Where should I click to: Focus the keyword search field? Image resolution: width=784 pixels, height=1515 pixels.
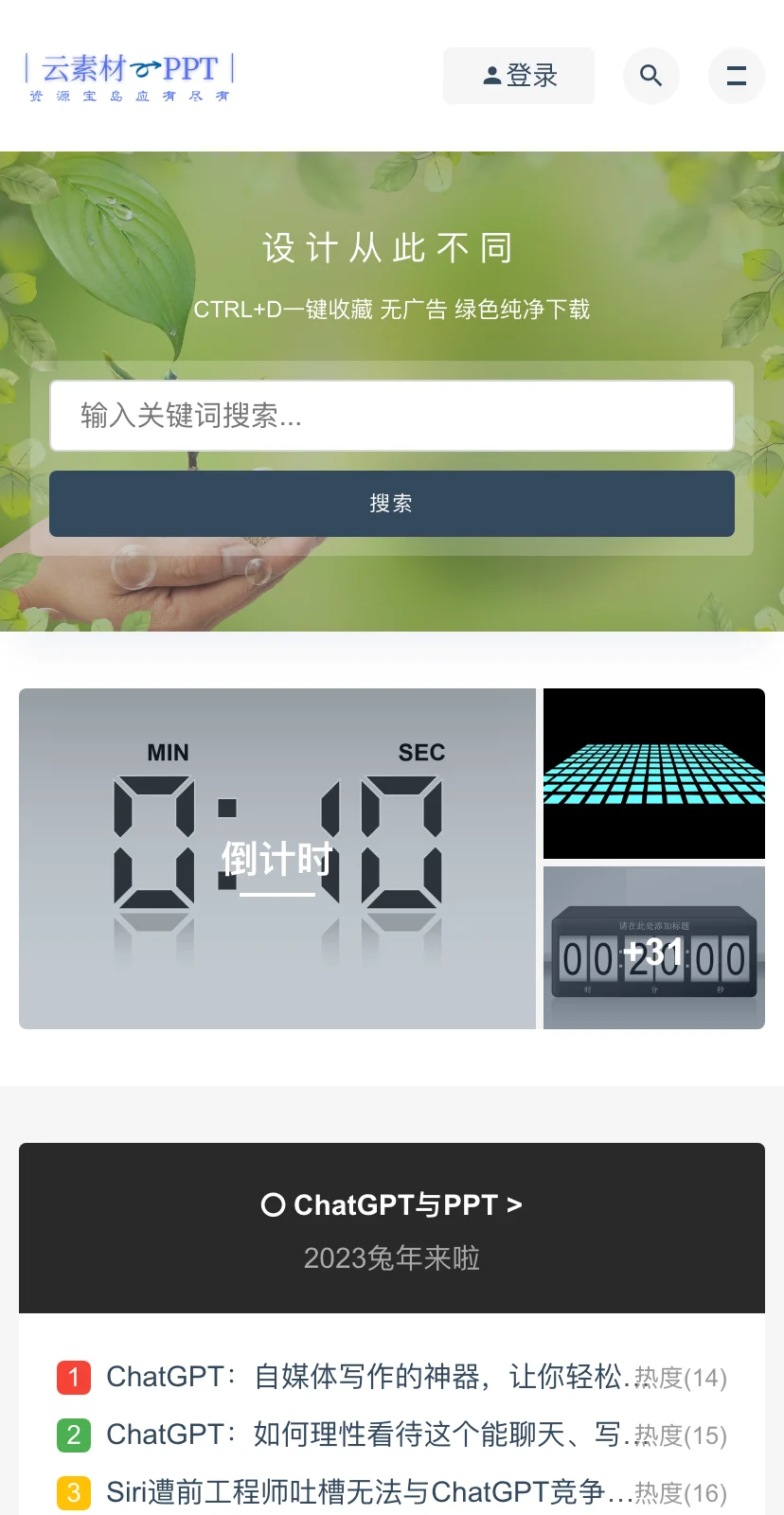coord(392,416)
